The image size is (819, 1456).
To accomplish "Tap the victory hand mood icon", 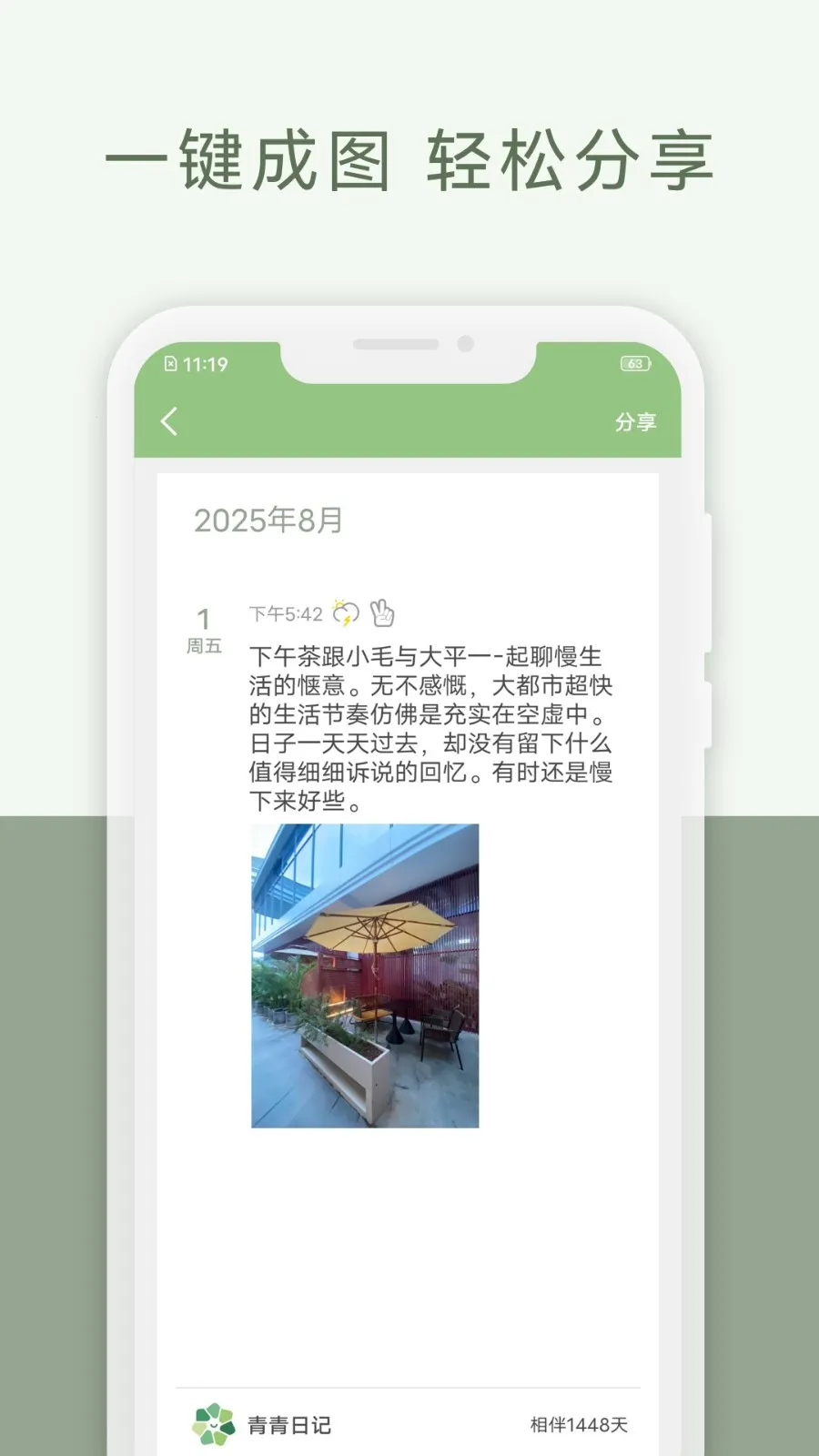I will click(382, 613).
